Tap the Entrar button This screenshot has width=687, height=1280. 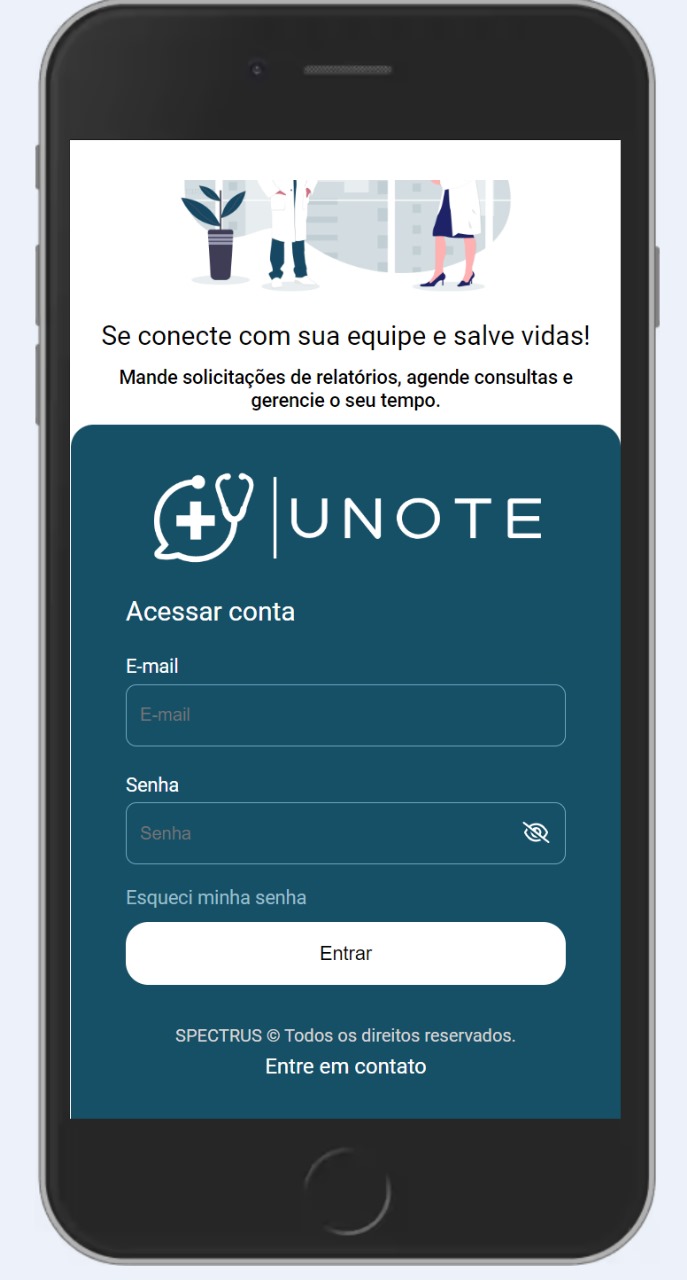pos(345,953)
